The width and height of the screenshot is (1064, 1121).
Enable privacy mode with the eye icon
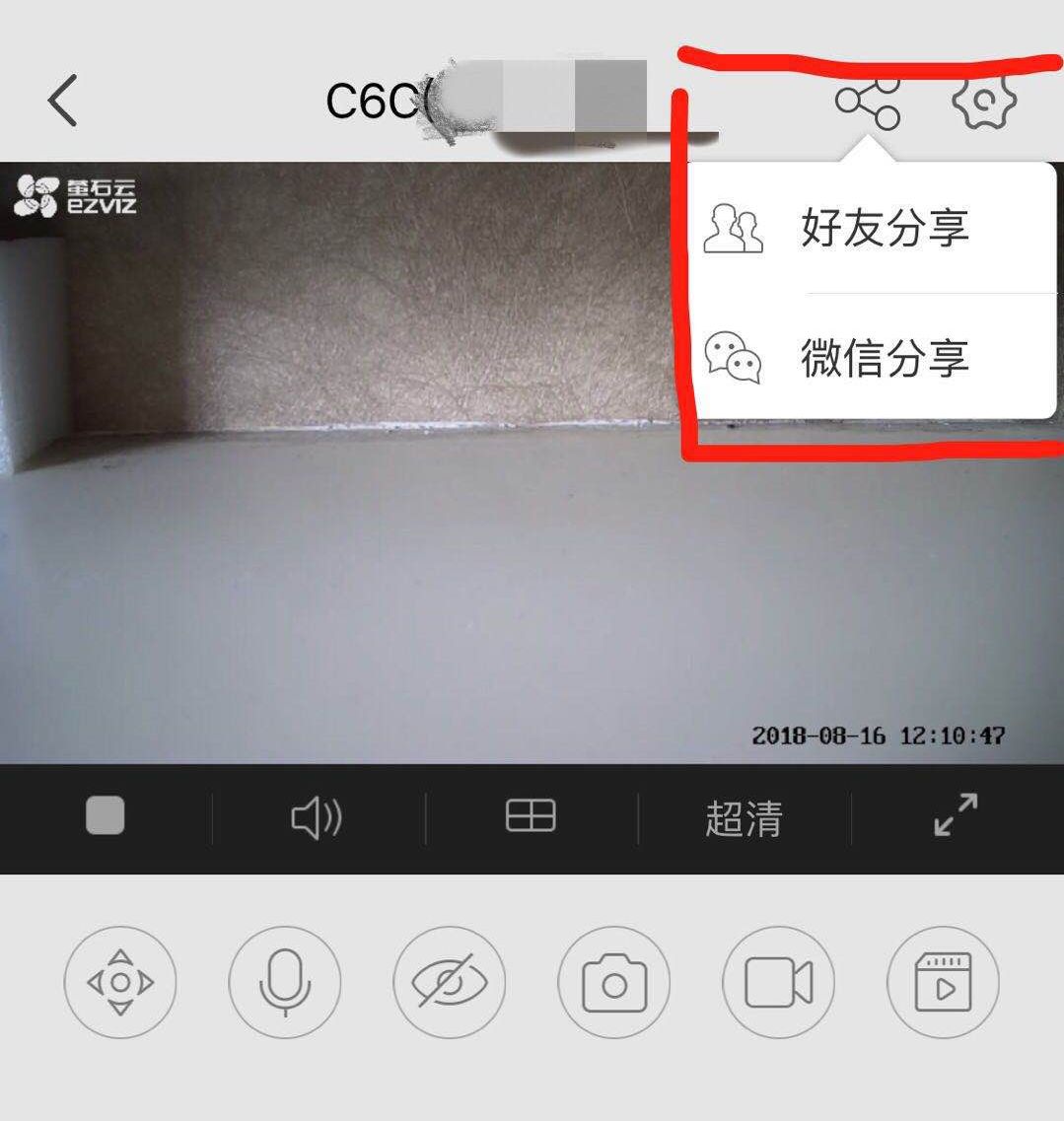click(450, 983)
